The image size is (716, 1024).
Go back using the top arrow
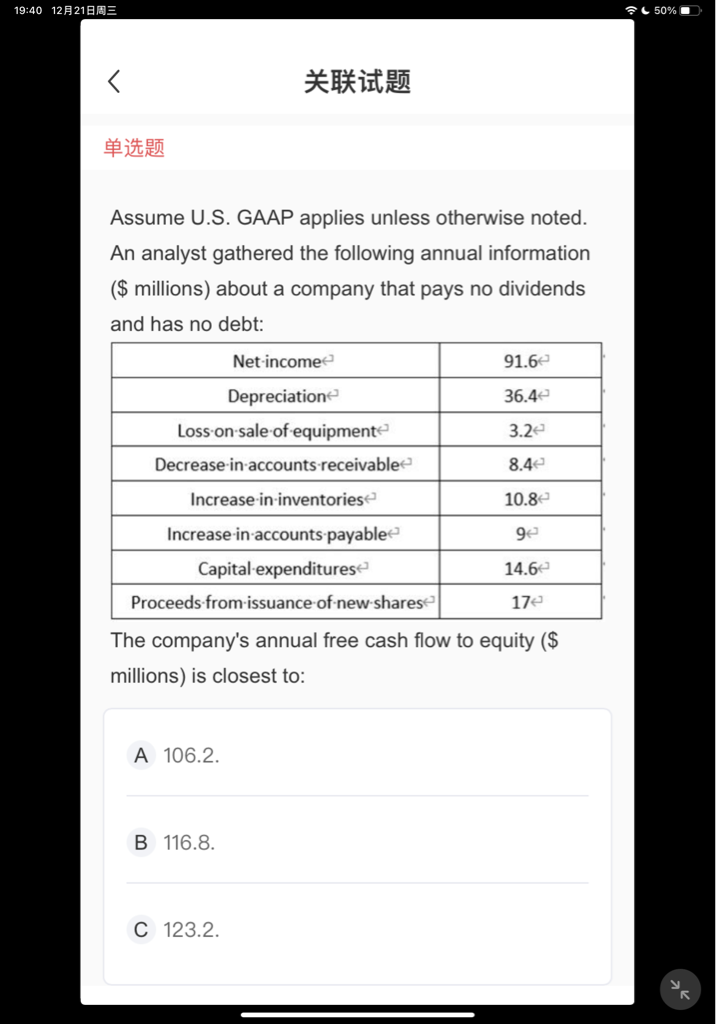(x=114, y=82)
